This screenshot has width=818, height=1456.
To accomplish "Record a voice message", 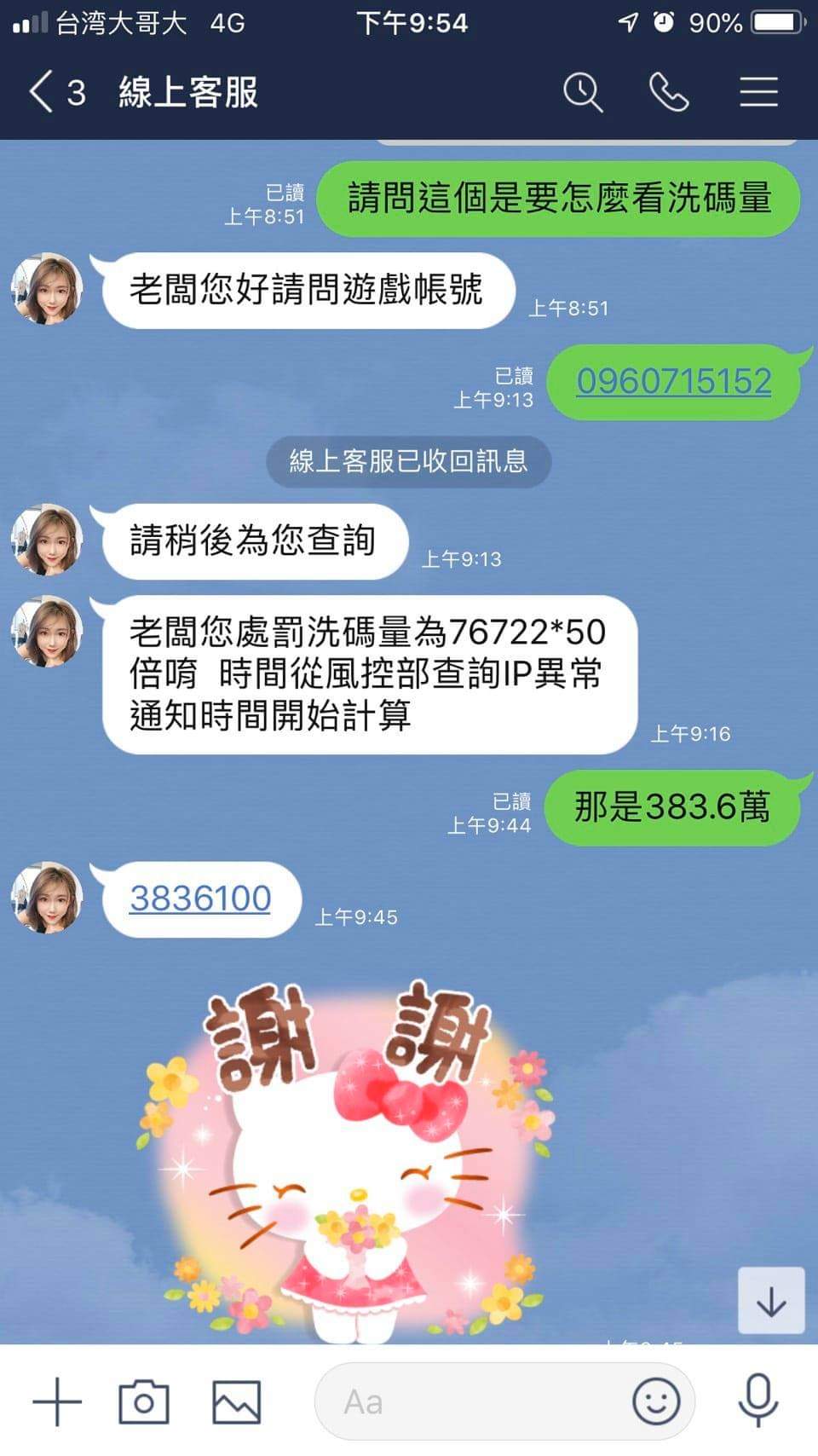I will (758, 1401).
